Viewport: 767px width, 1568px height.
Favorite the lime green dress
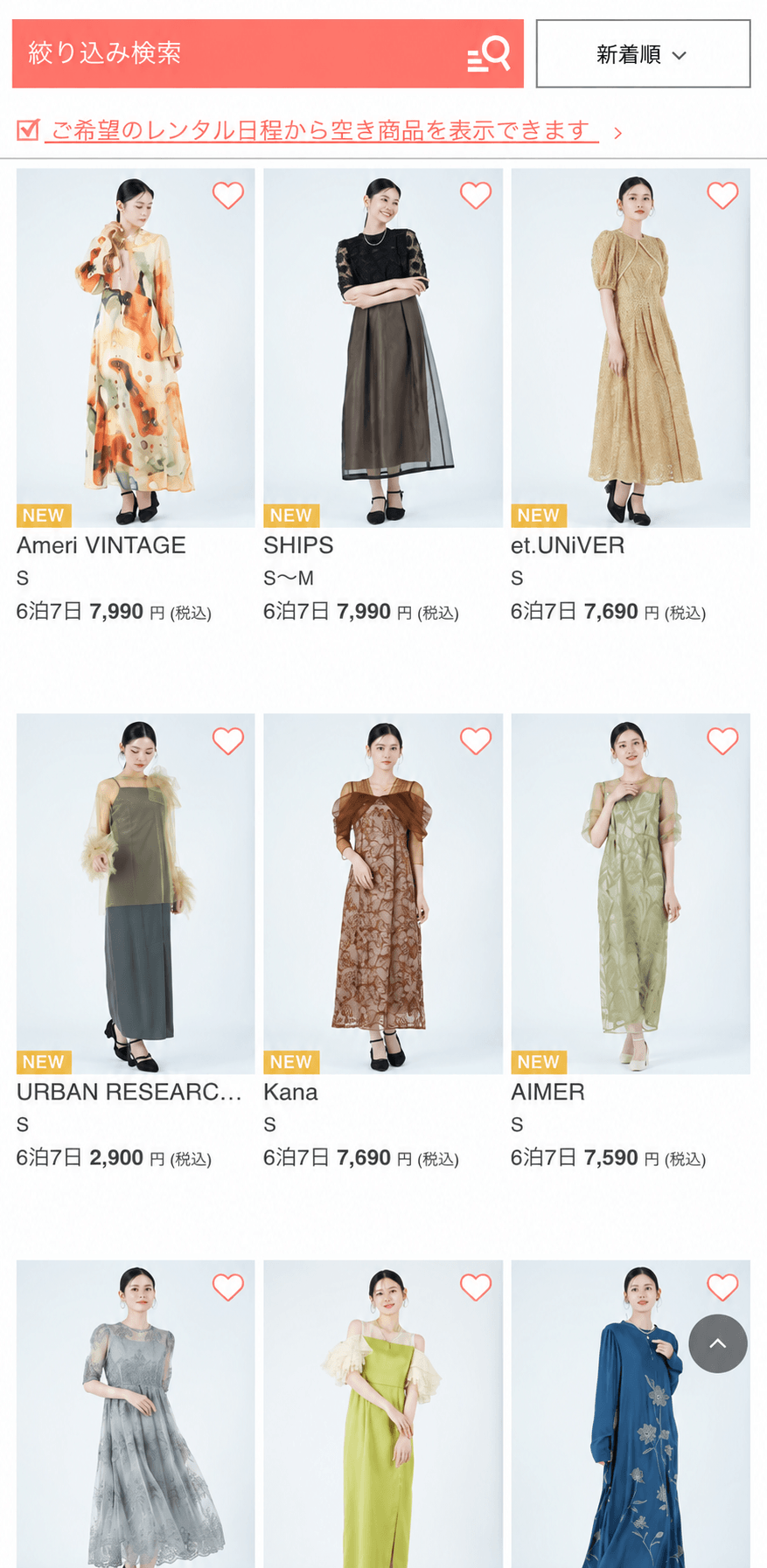[476, 1287]
